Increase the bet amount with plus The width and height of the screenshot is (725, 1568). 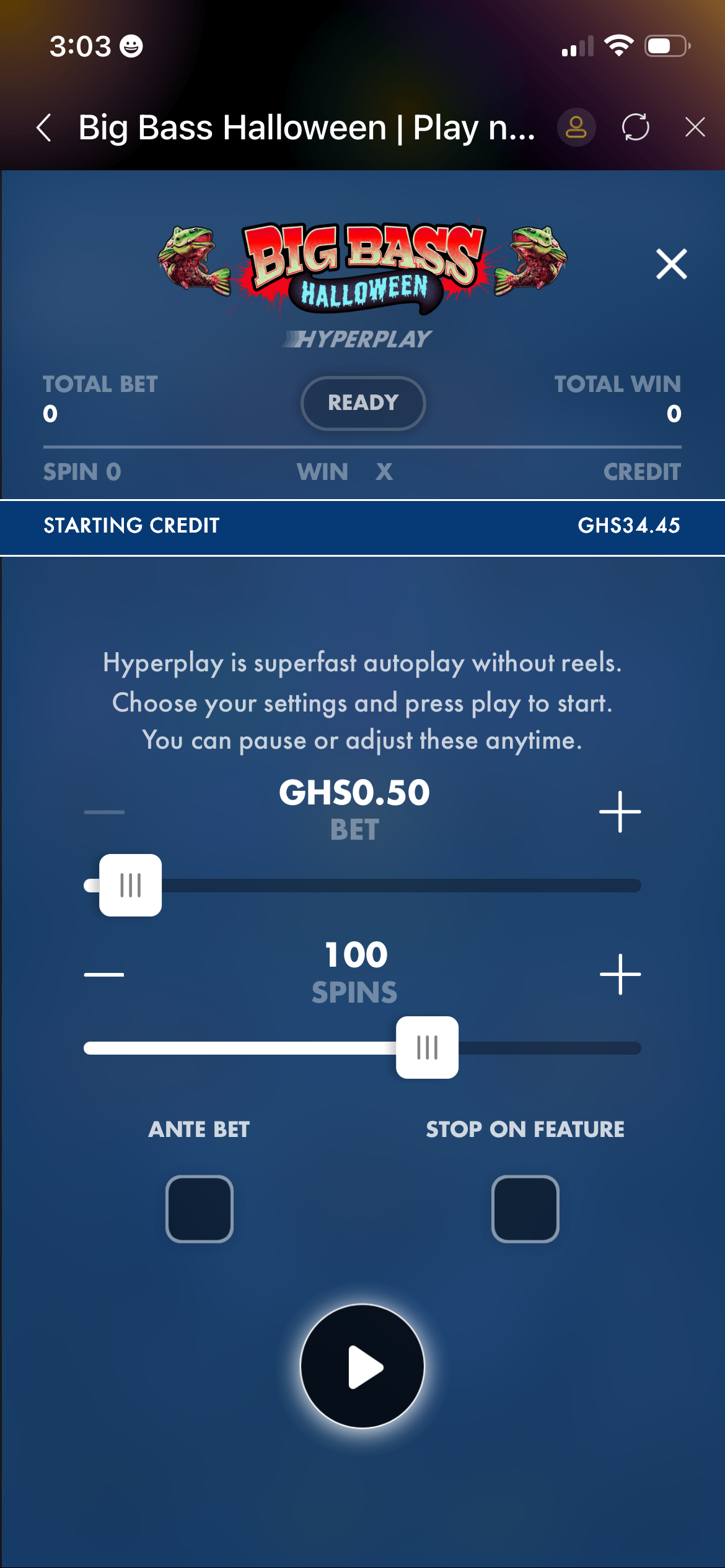click(x=620, y=811)
